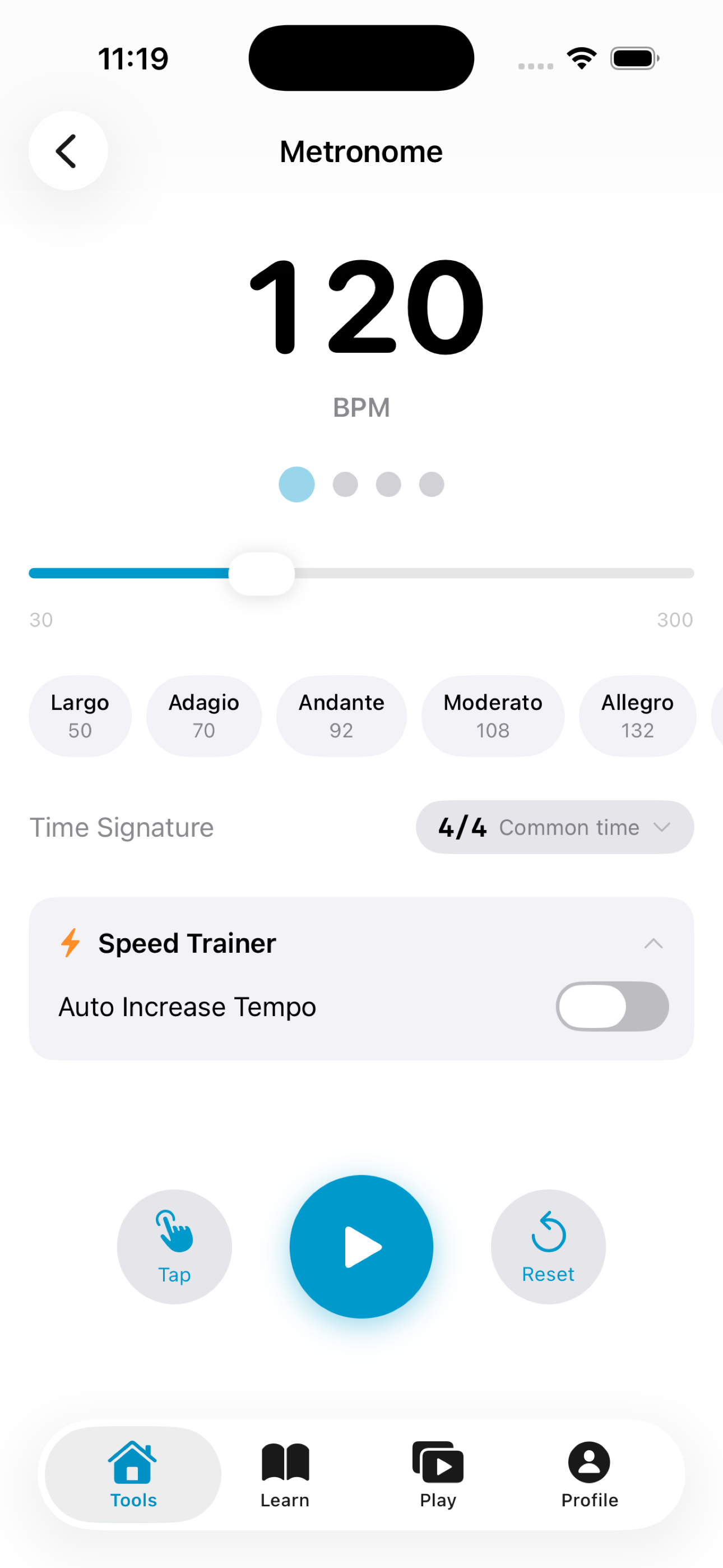
Task: Expand Common time options via chevron
Action: [662, 827]
